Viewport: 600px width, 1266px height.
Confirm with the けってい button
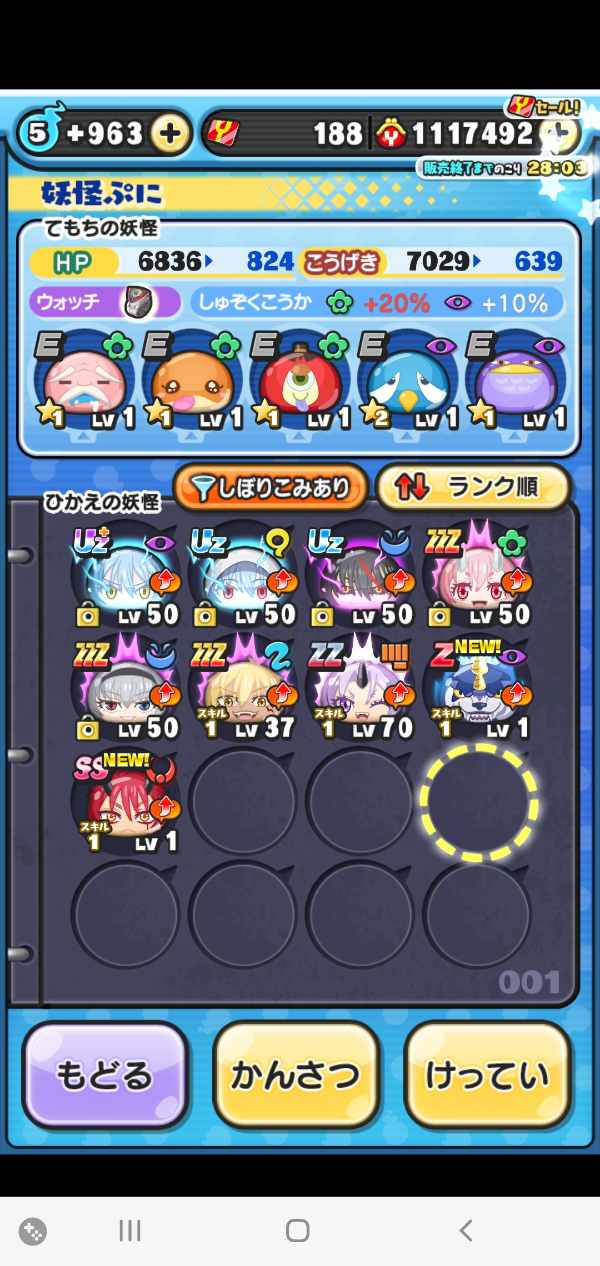[488, 1074]
